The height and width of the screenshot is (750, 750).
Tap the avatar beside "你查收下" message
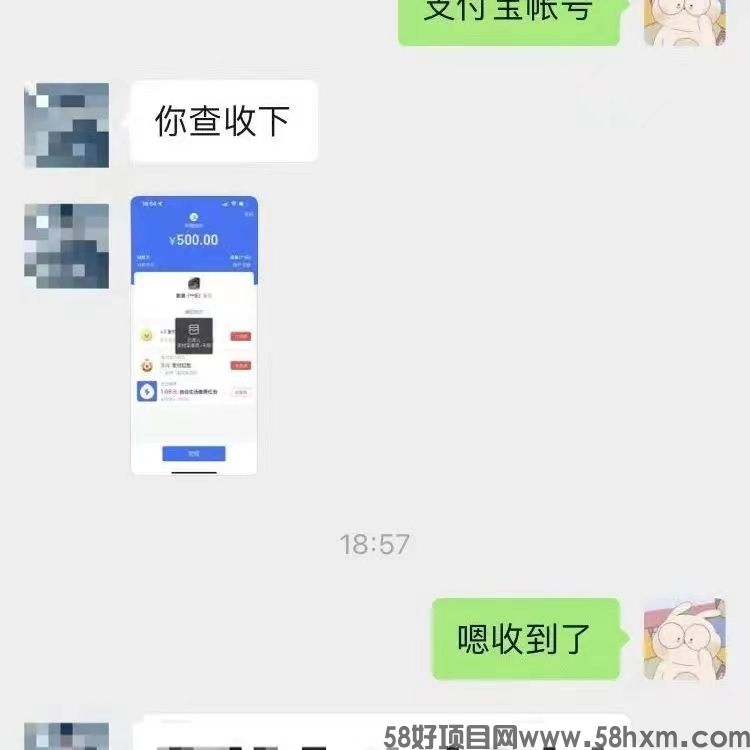66,124
